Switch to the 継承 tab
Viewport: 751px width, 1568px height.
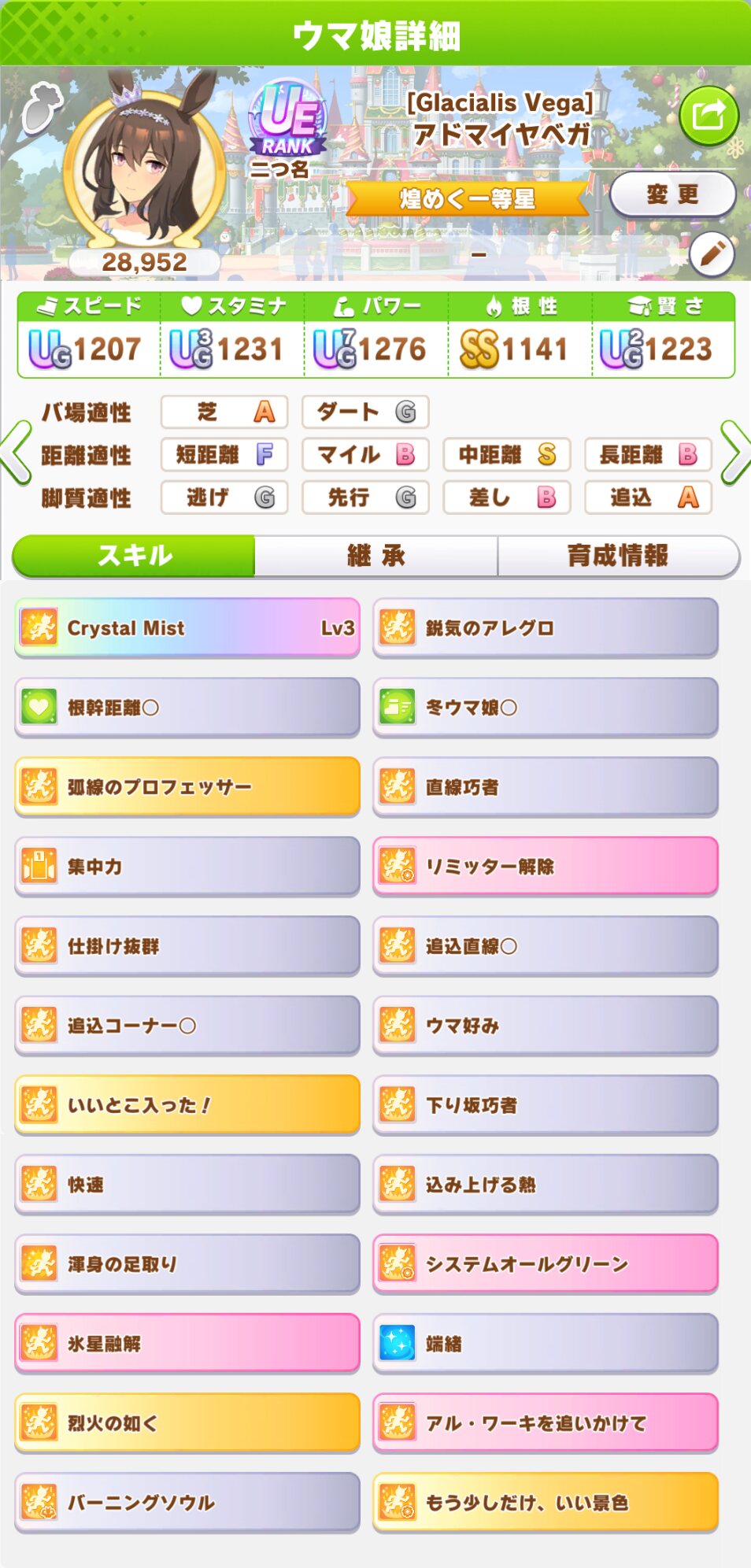pyautogui.click(x=376, y=556)
